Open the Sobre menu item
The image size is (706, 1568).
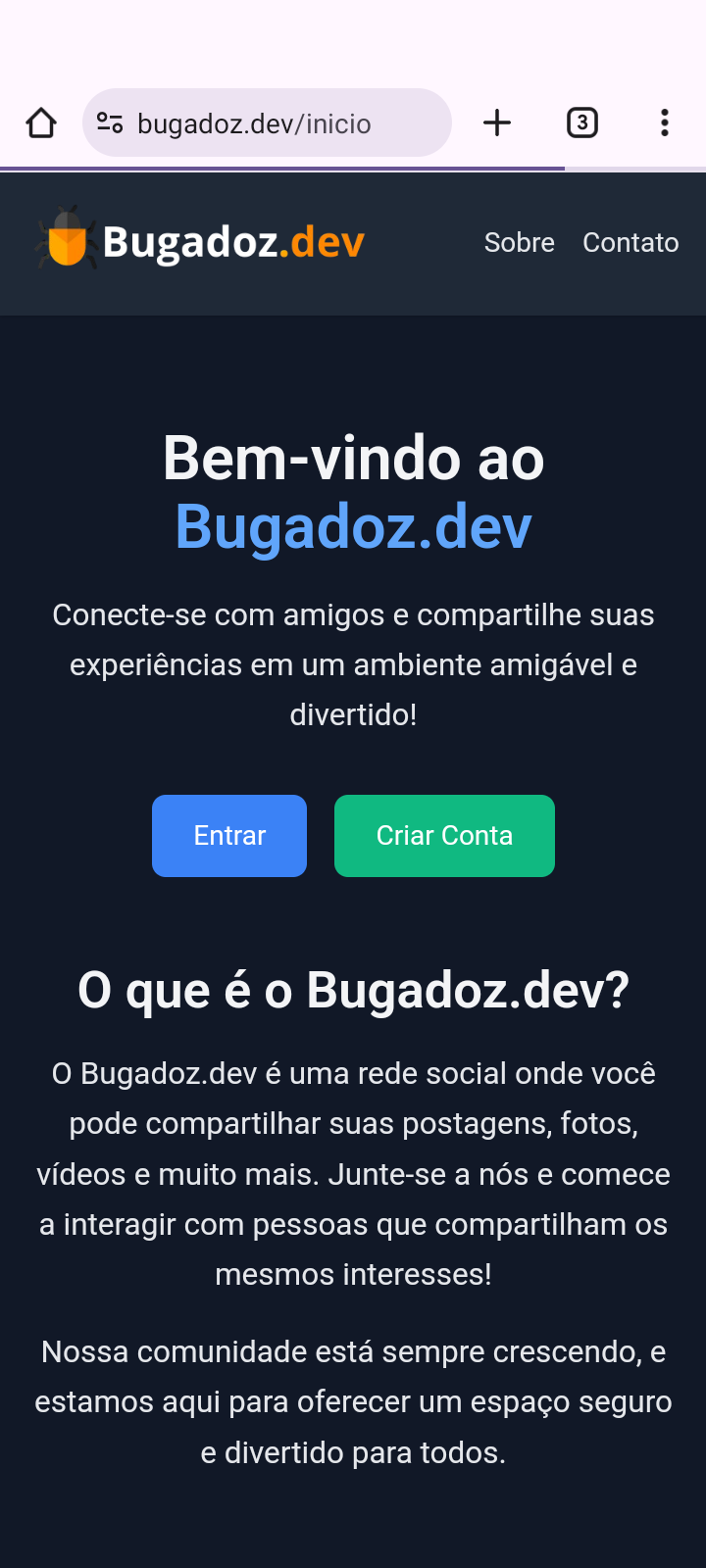519,242
